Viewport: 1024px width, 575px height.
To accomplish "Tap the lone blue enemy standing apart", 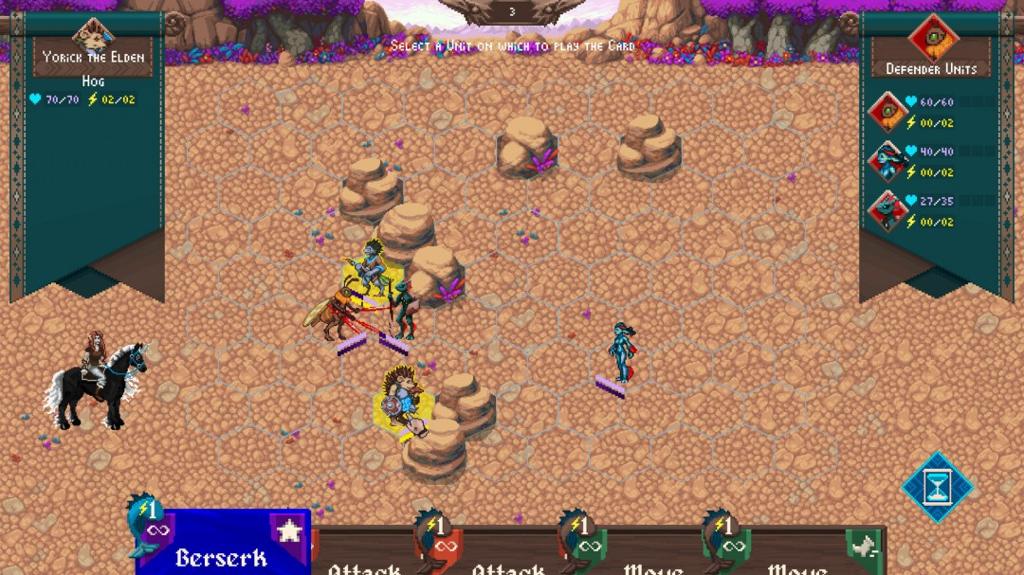I will pos(621,353).
